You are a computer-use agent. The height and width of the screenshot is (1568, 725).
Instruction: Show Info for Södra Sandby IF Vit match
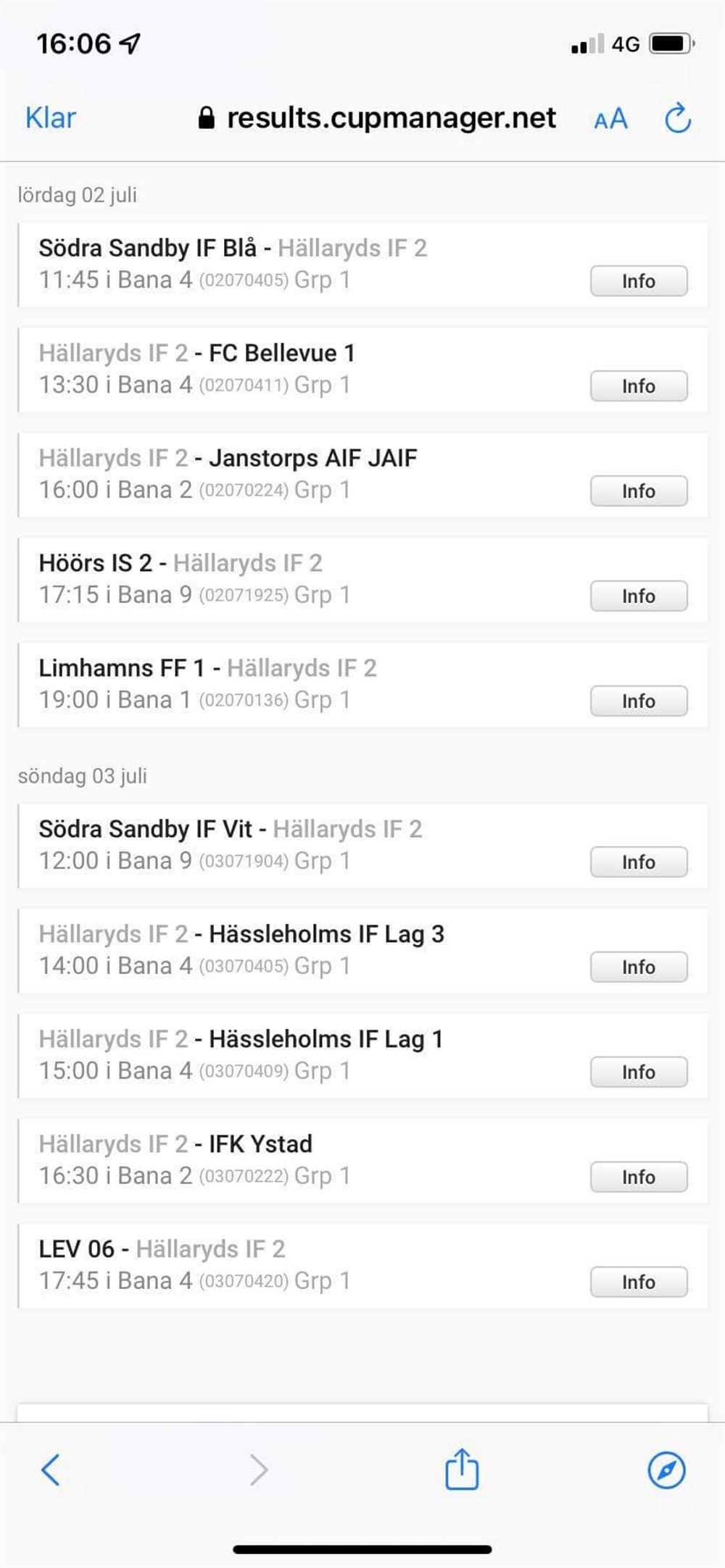pos(638,862)
